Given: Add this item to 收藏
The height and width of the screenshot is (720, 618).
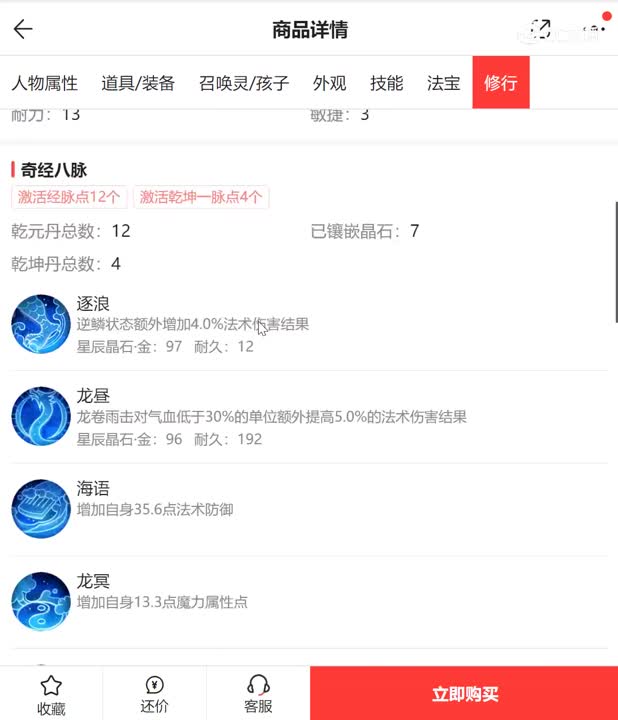Looking at the screenshot, I should [x=51, y=694].
